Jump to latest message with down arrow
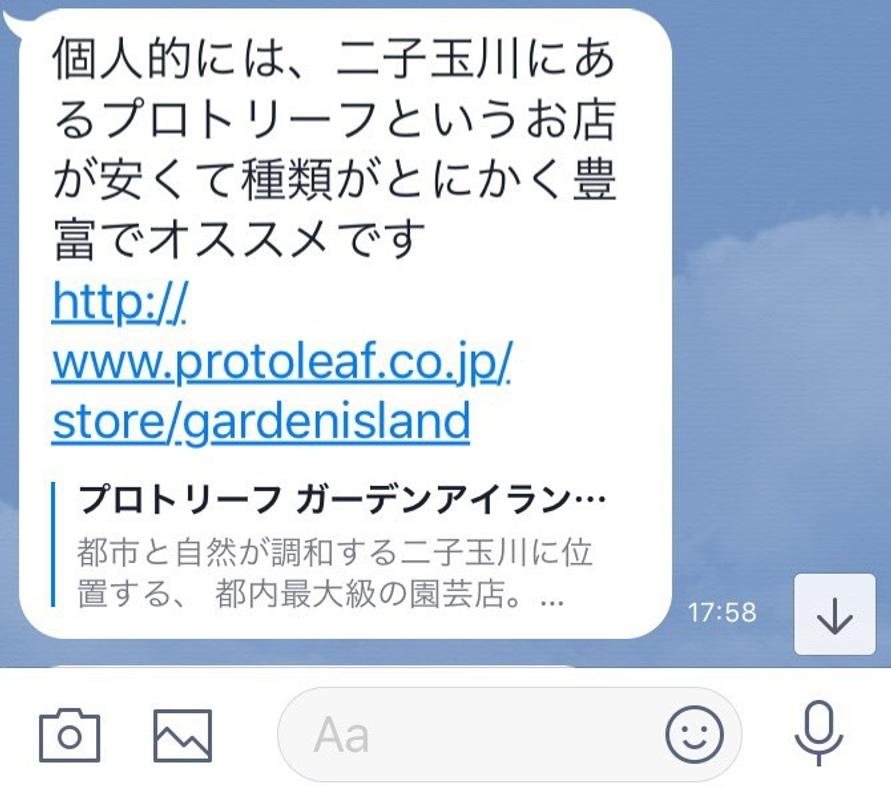Viewport: 891px width, 801px height. coord(834,616)
